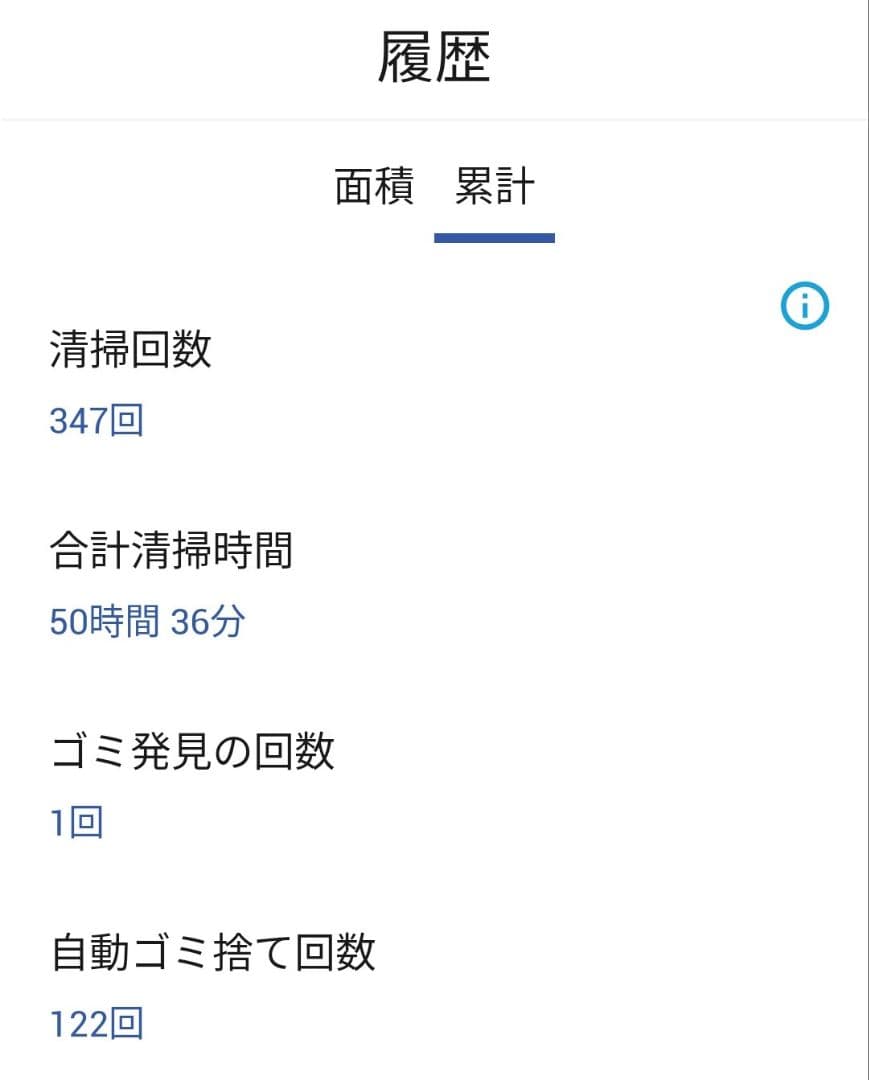Open the info icon about statistics
Image resolution: width=869 pixels, height=1080 pixels.
[x=804, y=306]
